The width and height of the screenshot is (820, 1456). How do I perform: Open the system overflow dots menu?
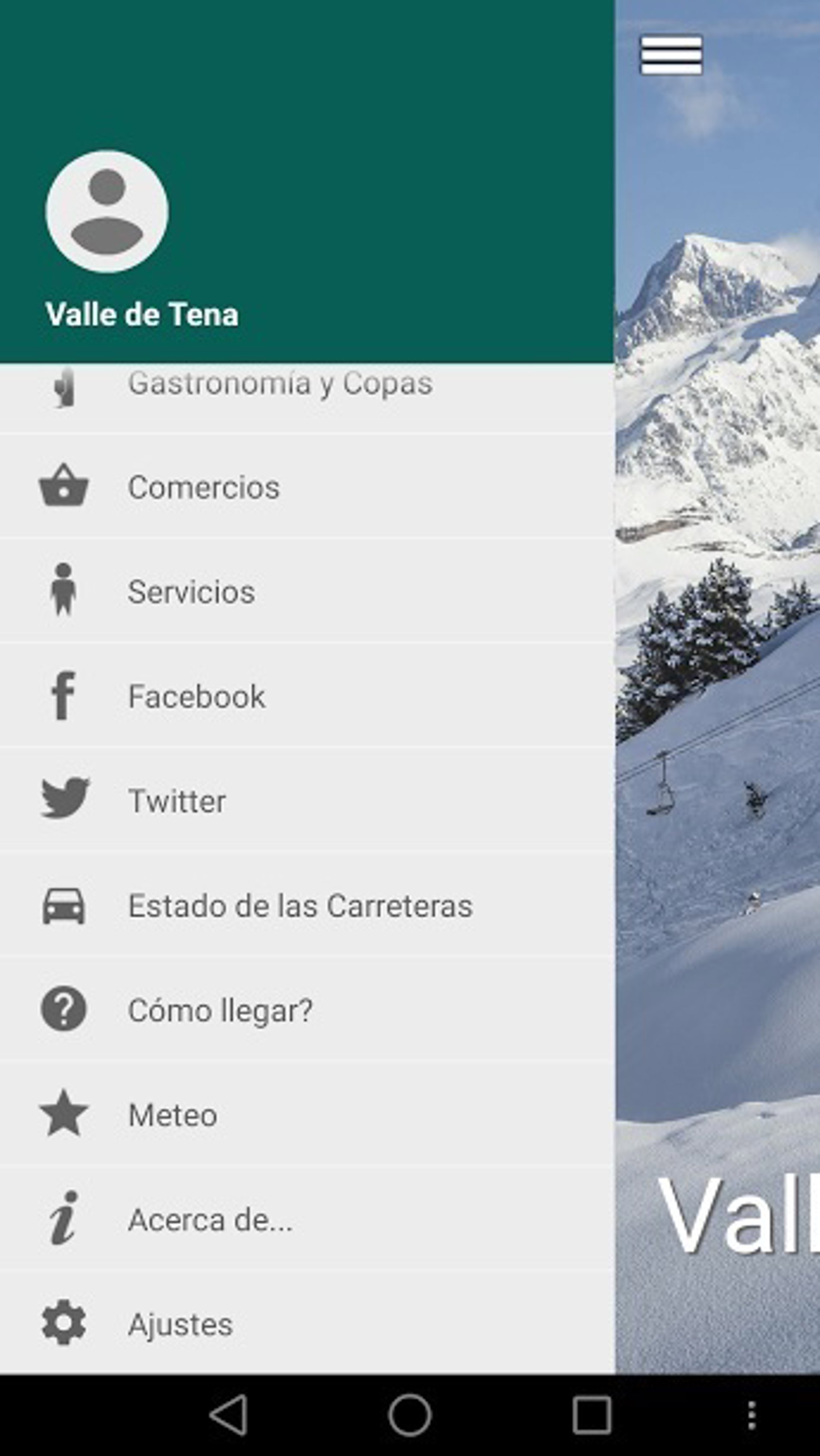(751, 1415)
